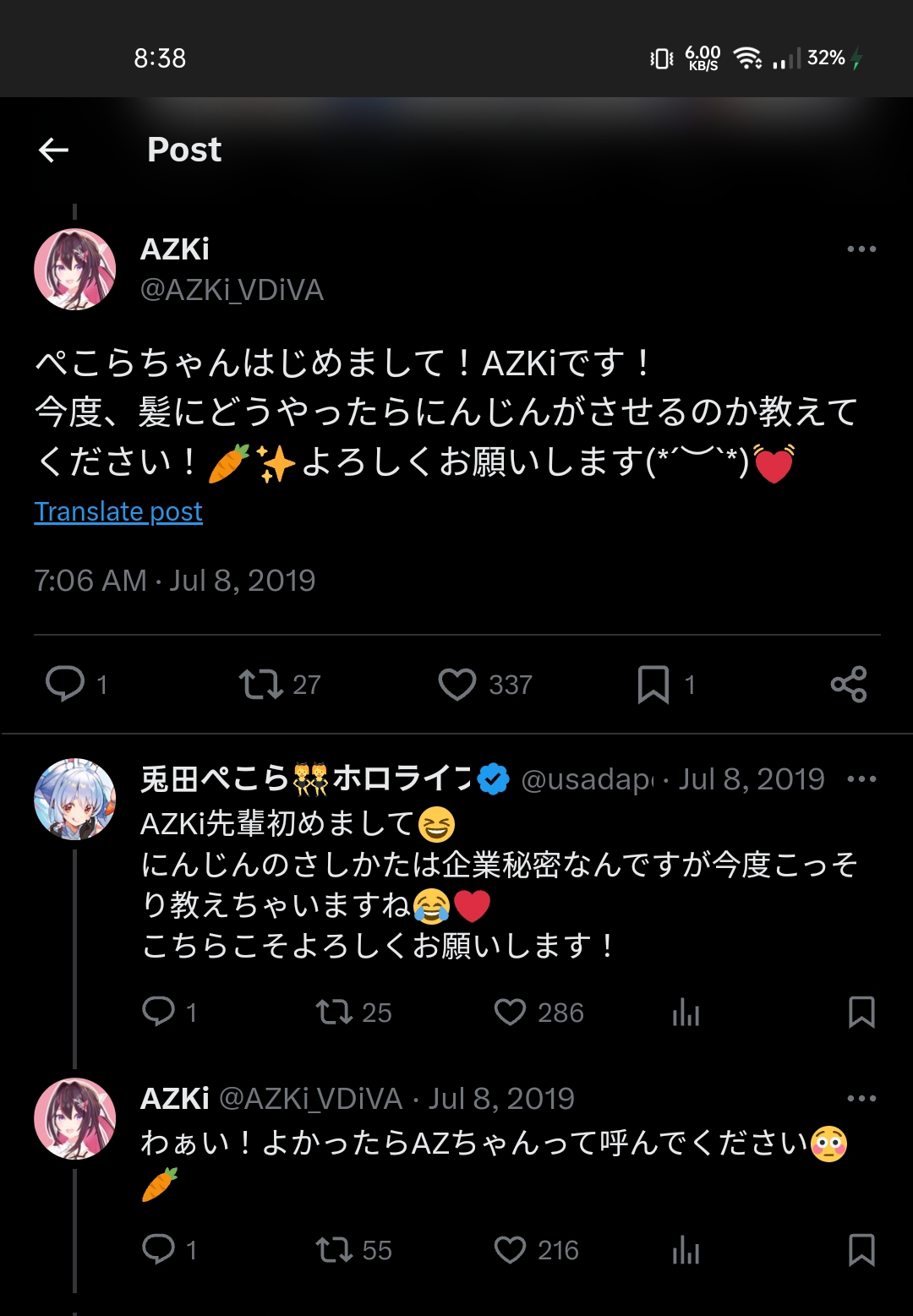The image size is (913, 1316).
Task: Tap Translate post link
Action: (118, 511)
